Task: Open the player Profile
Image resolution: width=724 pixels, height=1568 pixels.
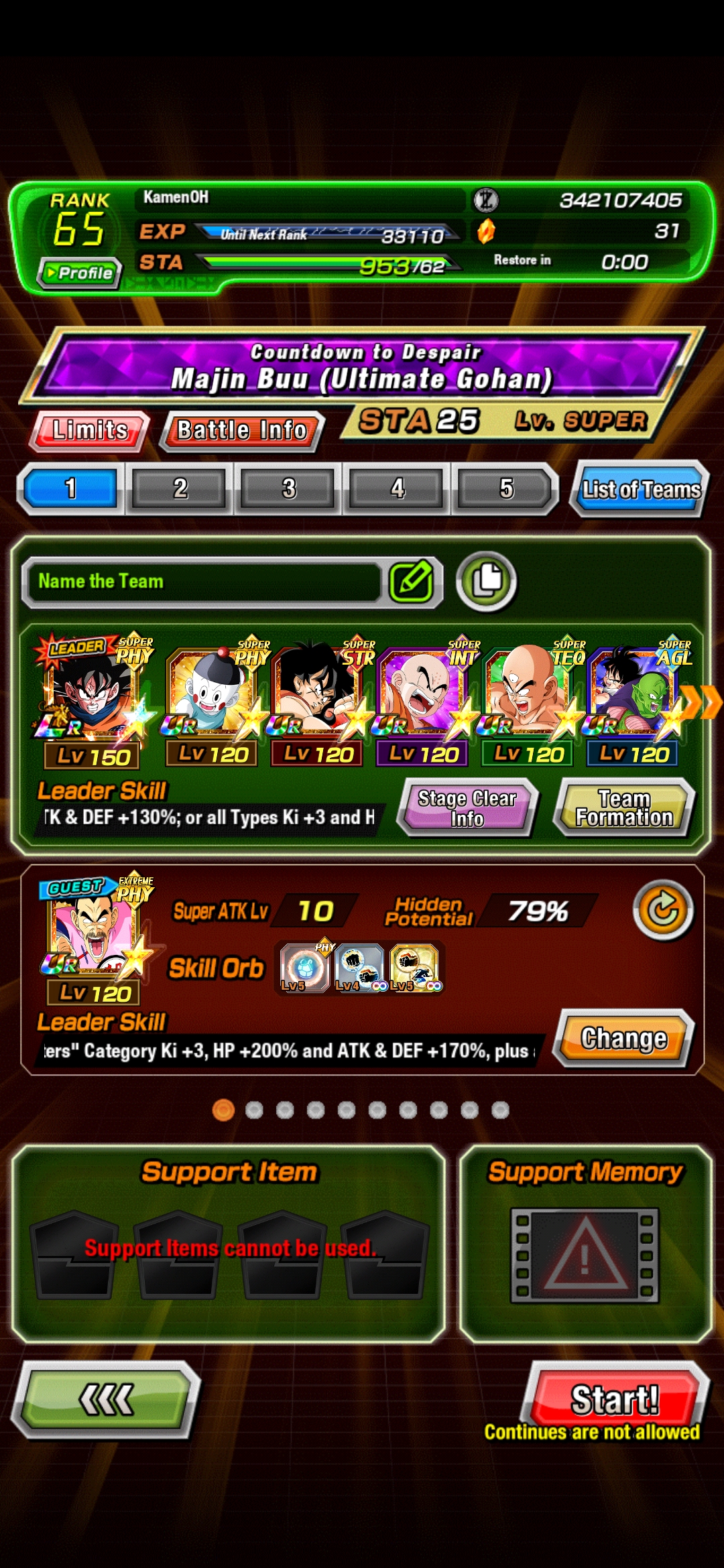Action: 80,273
